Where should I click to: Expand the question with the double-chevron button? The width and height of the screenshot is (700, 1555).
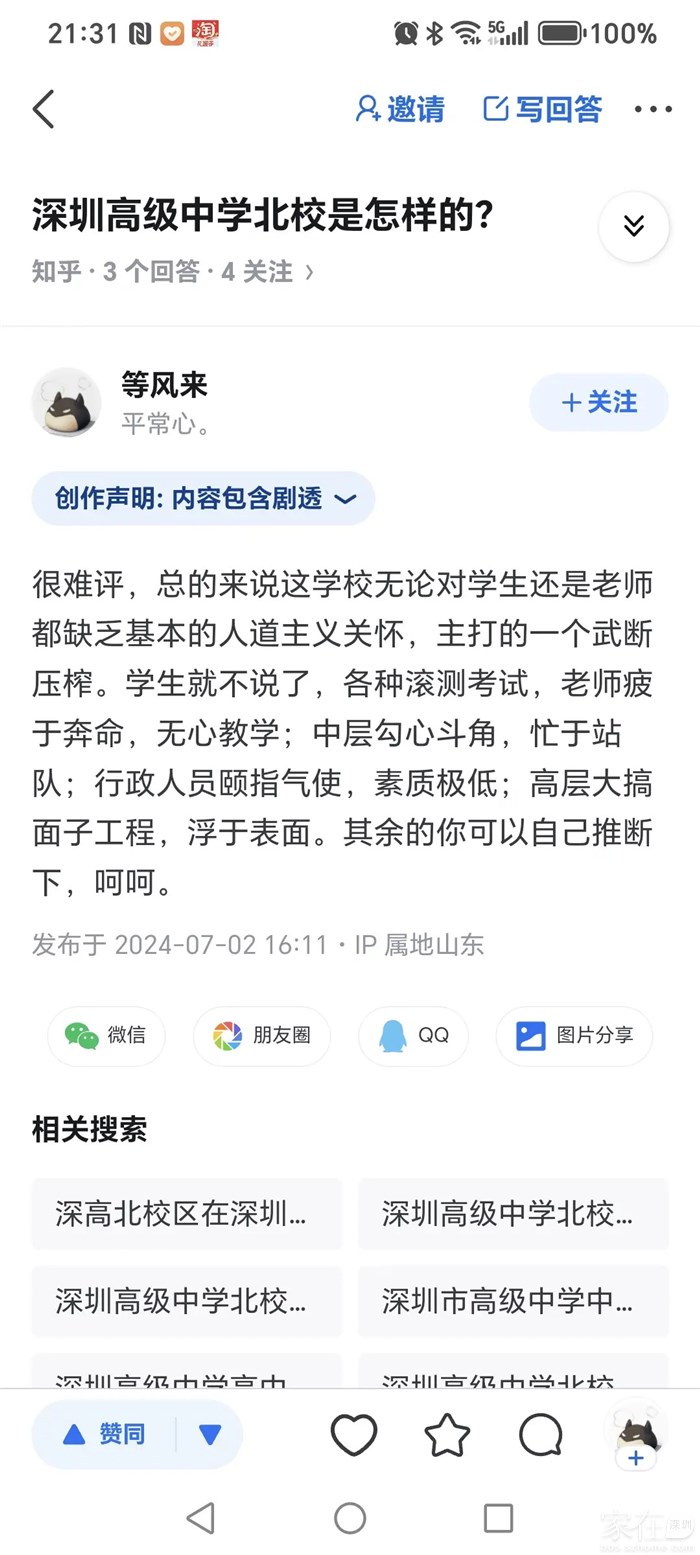[x=634, y=227]
